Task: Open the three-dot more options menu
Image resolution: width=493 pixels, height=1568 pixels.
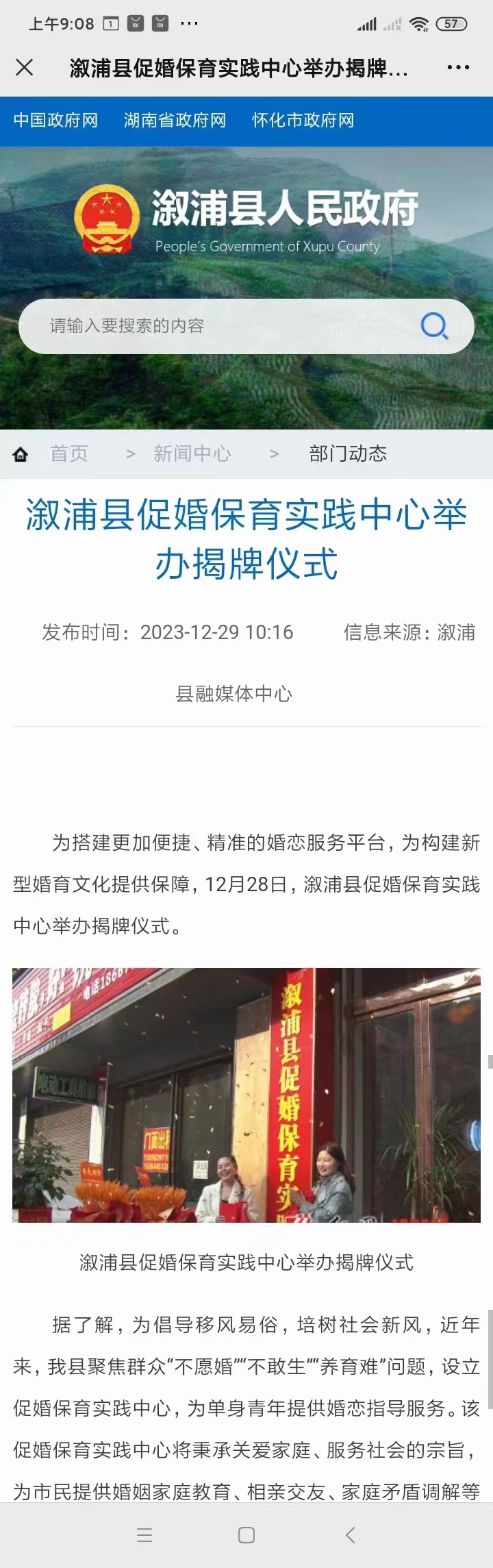Action: [x=458, y=67]
